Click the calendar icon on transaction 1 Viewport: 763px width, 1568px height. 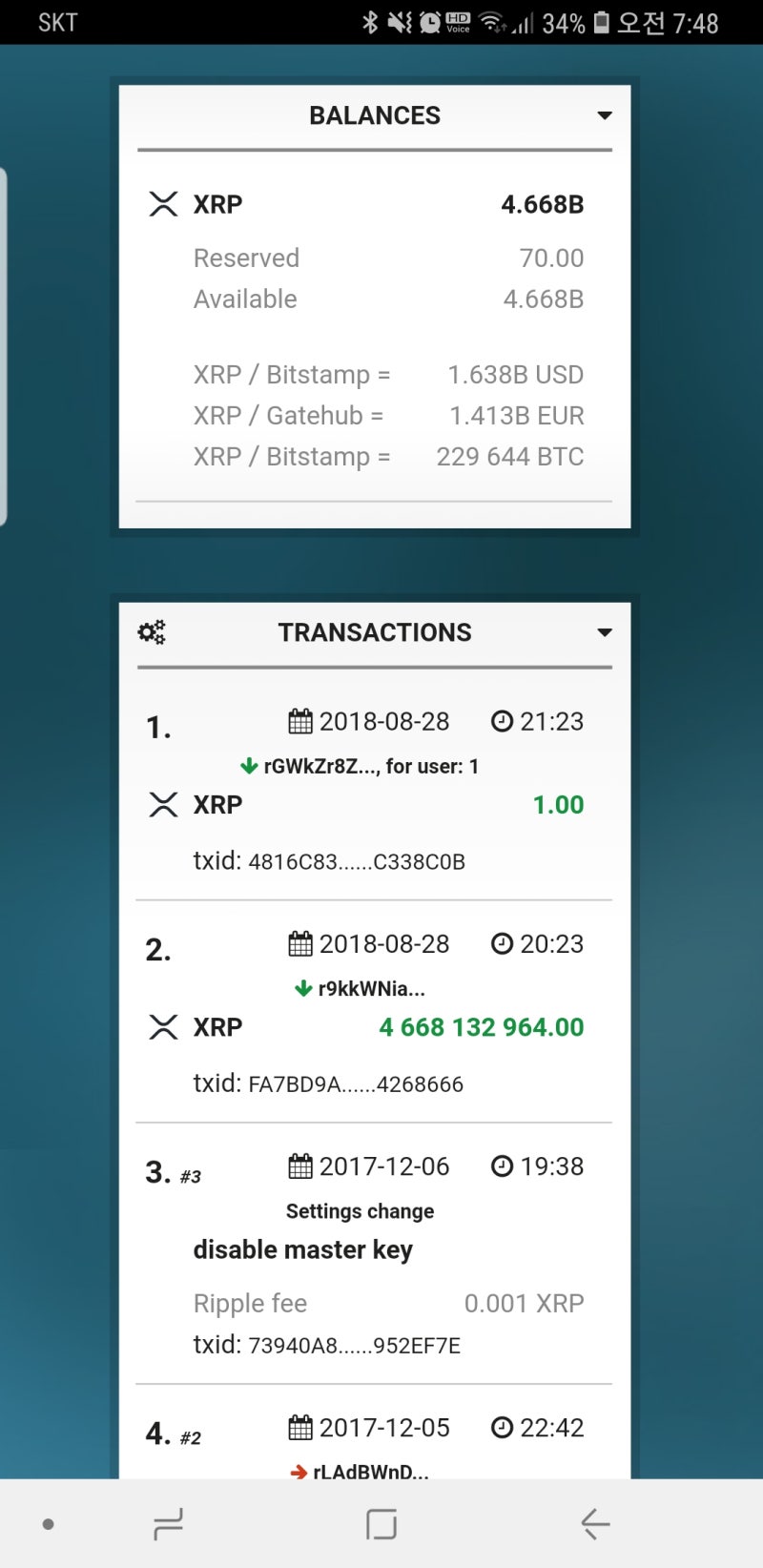pos(299,721)
